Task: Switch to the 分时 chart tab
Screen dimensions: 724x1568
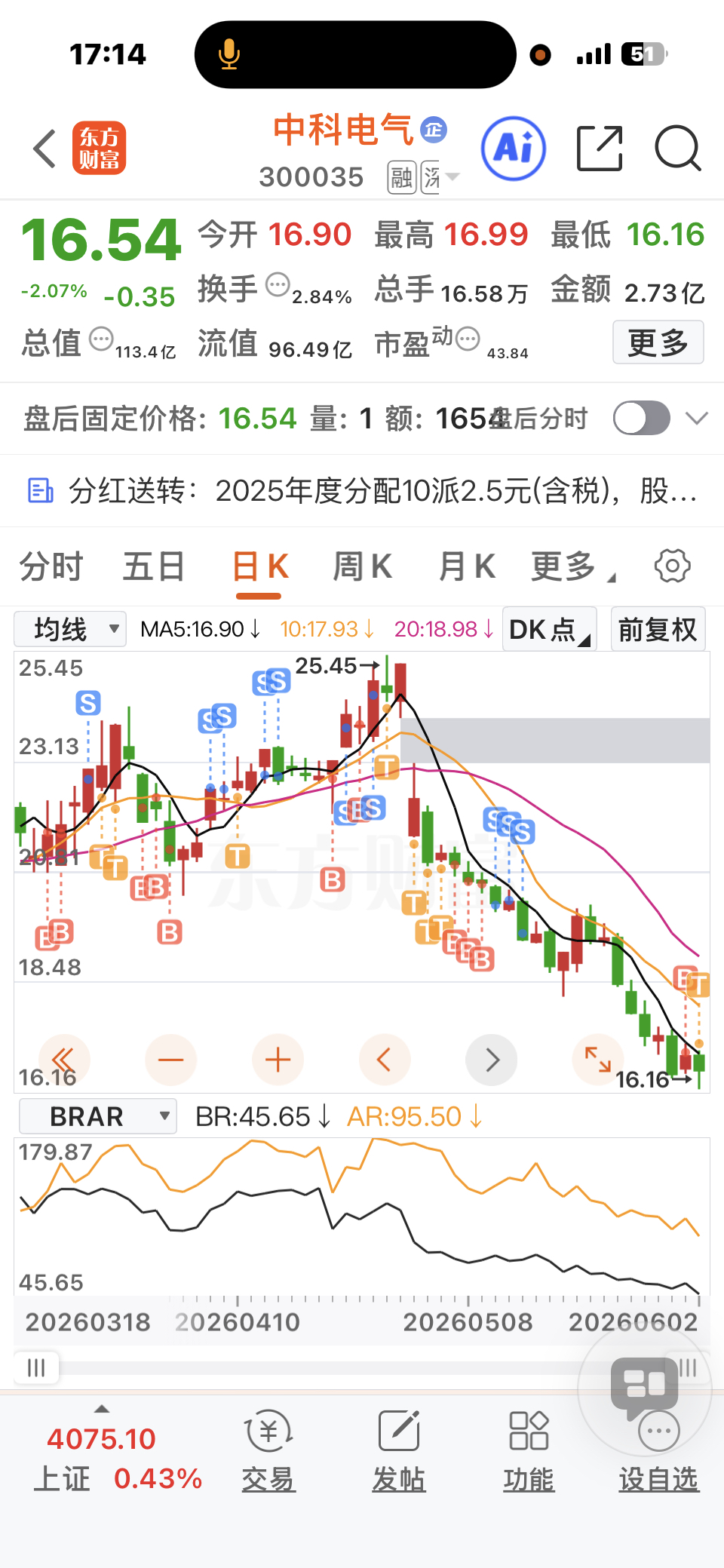Action: [x=51, y=566]
